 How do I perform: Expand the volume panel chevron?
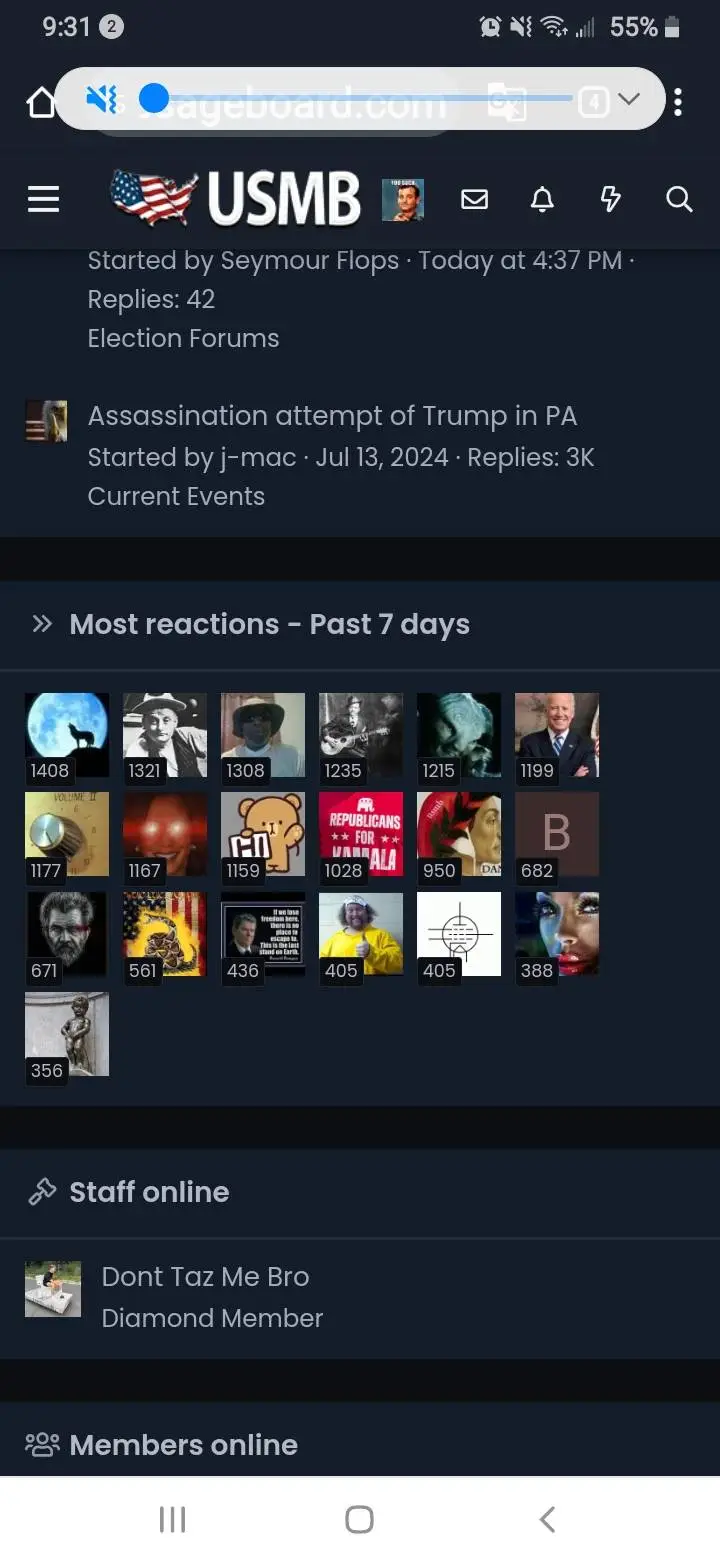click(628, 99)
